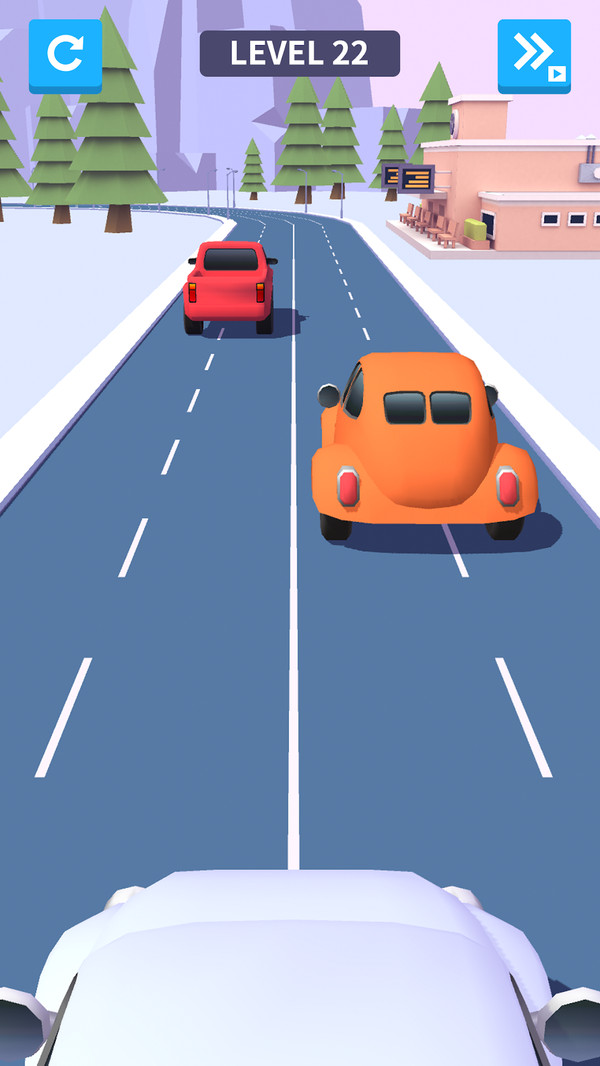Restart the current level
Screen dimensions: 600x1066
coord(65,55)
